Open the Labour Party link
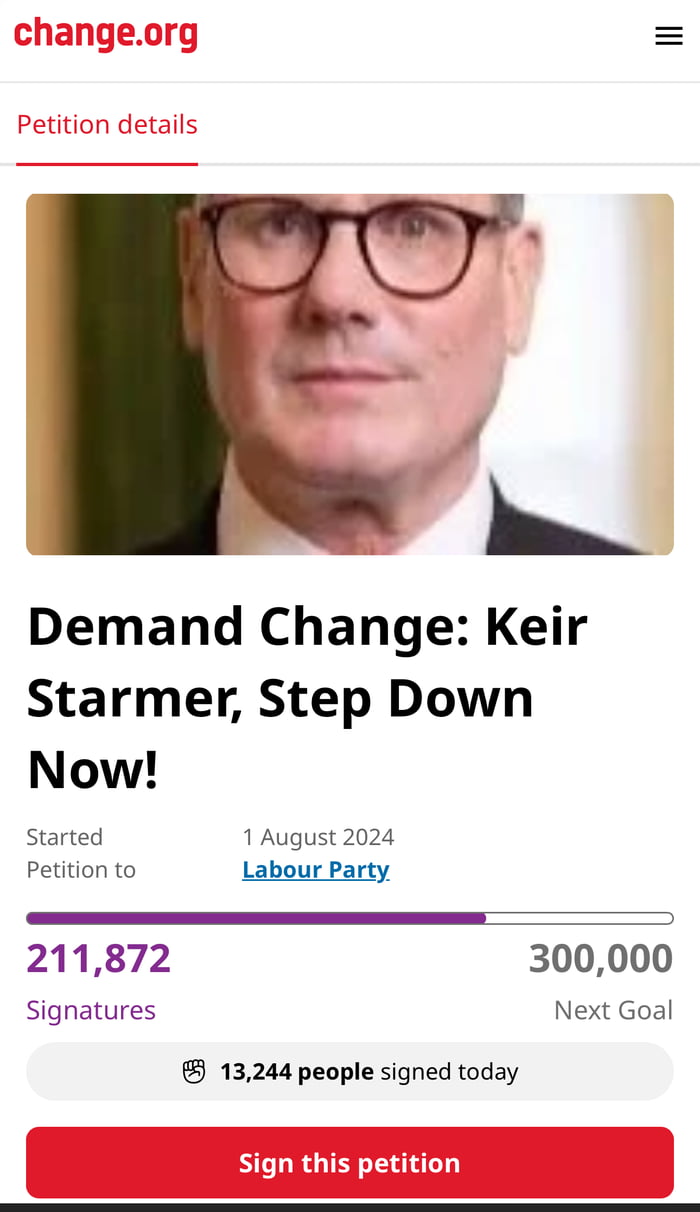The image size is (700, 1212). (x=315, y=870)
